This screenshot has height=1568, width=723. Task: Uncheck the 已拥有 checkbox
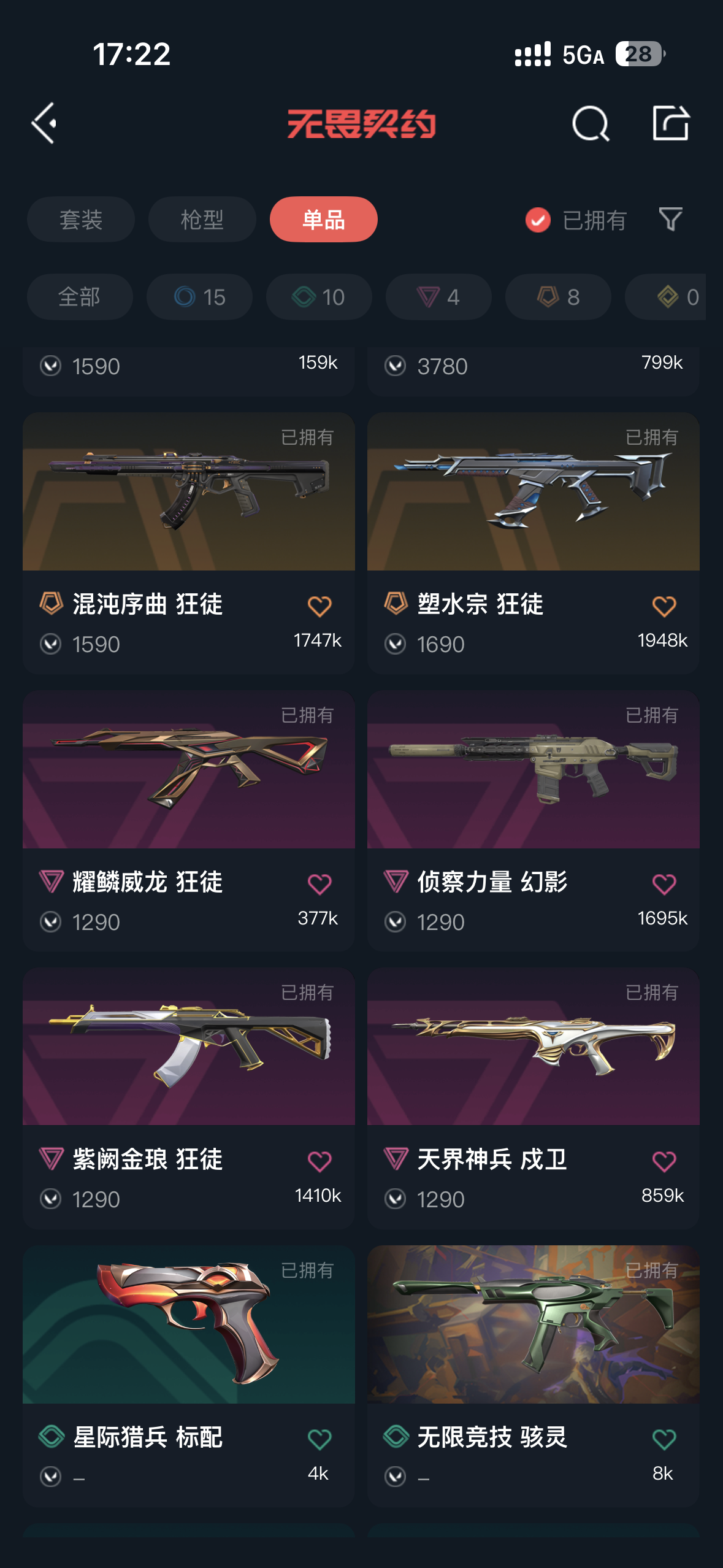click(538, 220)
